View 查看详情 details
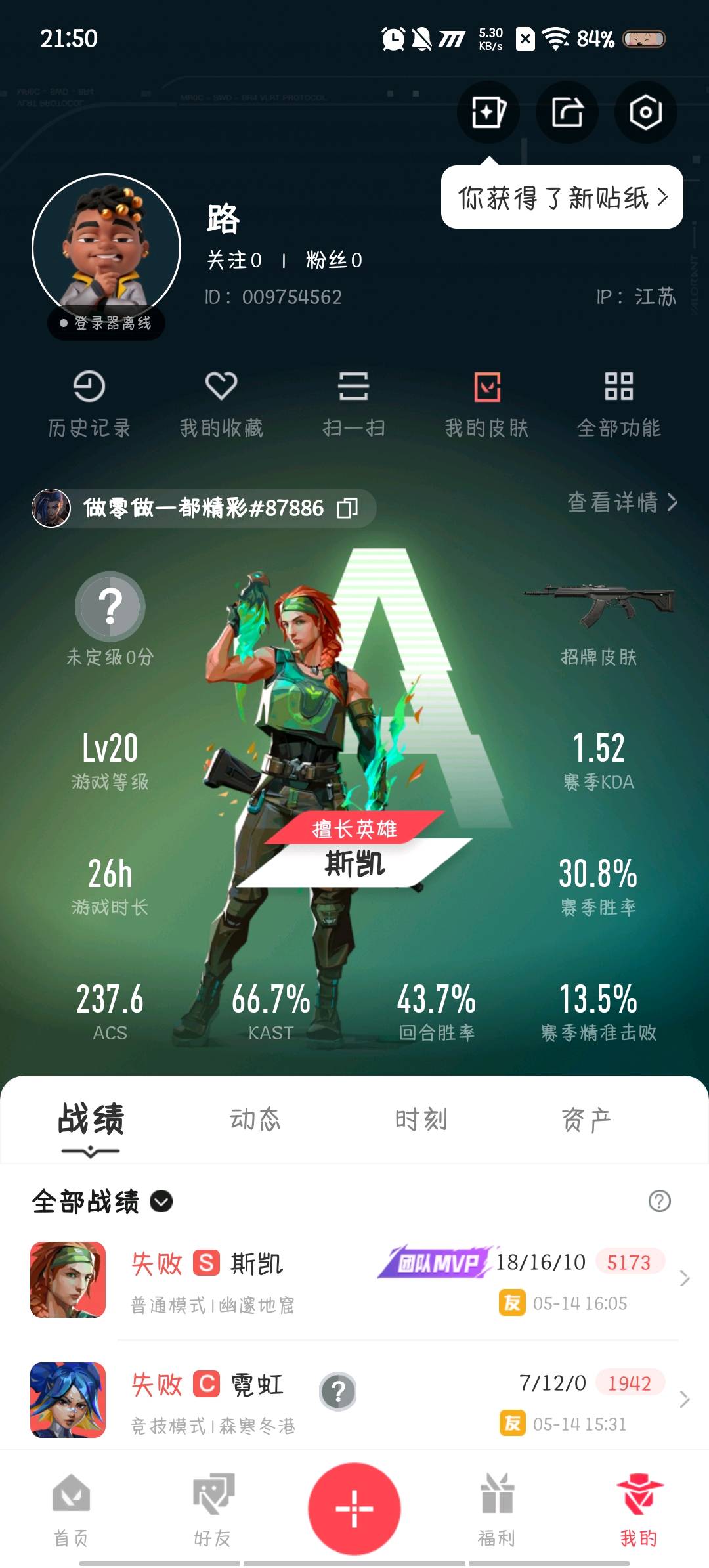The height and width of the screenshot is (1568, 709). (622, 502)
